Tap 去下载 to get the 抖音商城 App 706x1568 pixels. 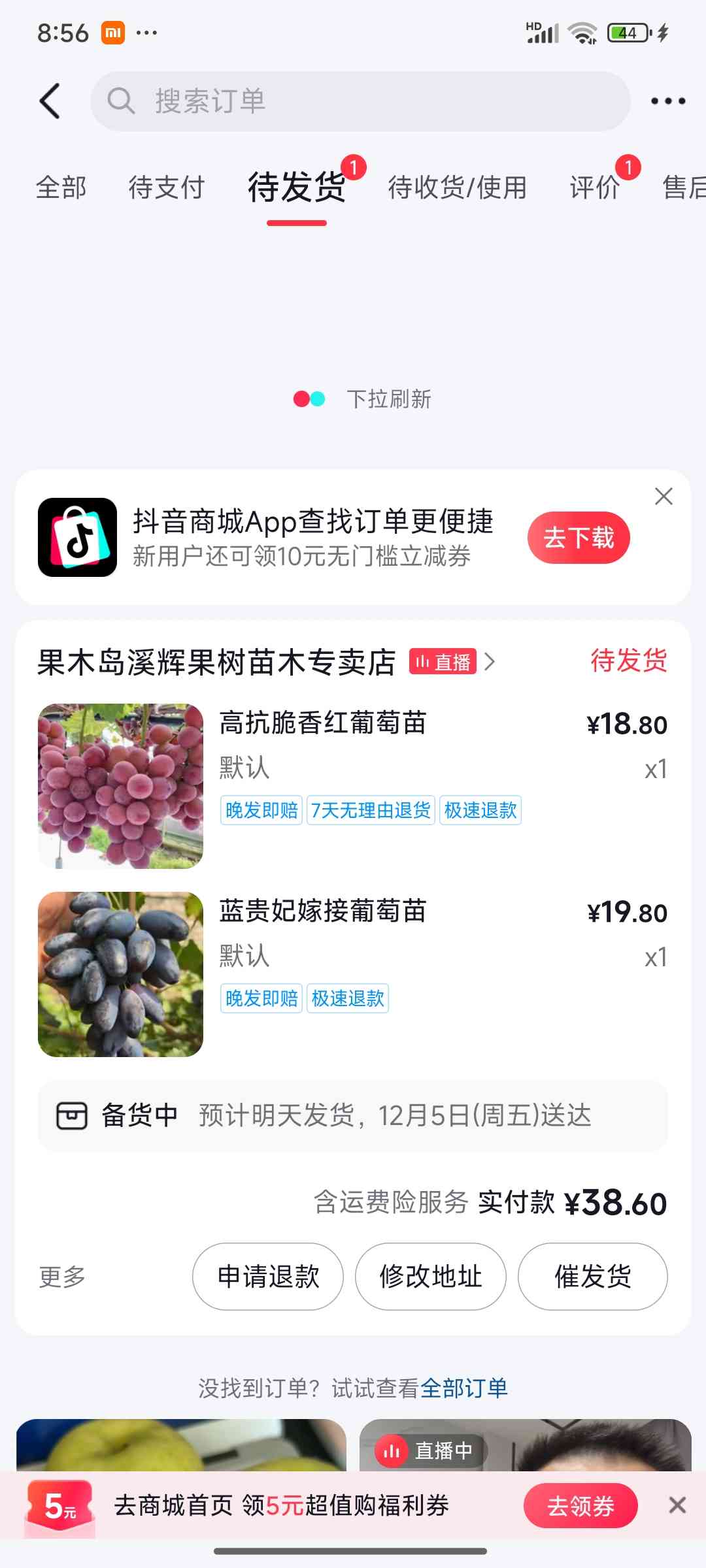pos(579,538)
